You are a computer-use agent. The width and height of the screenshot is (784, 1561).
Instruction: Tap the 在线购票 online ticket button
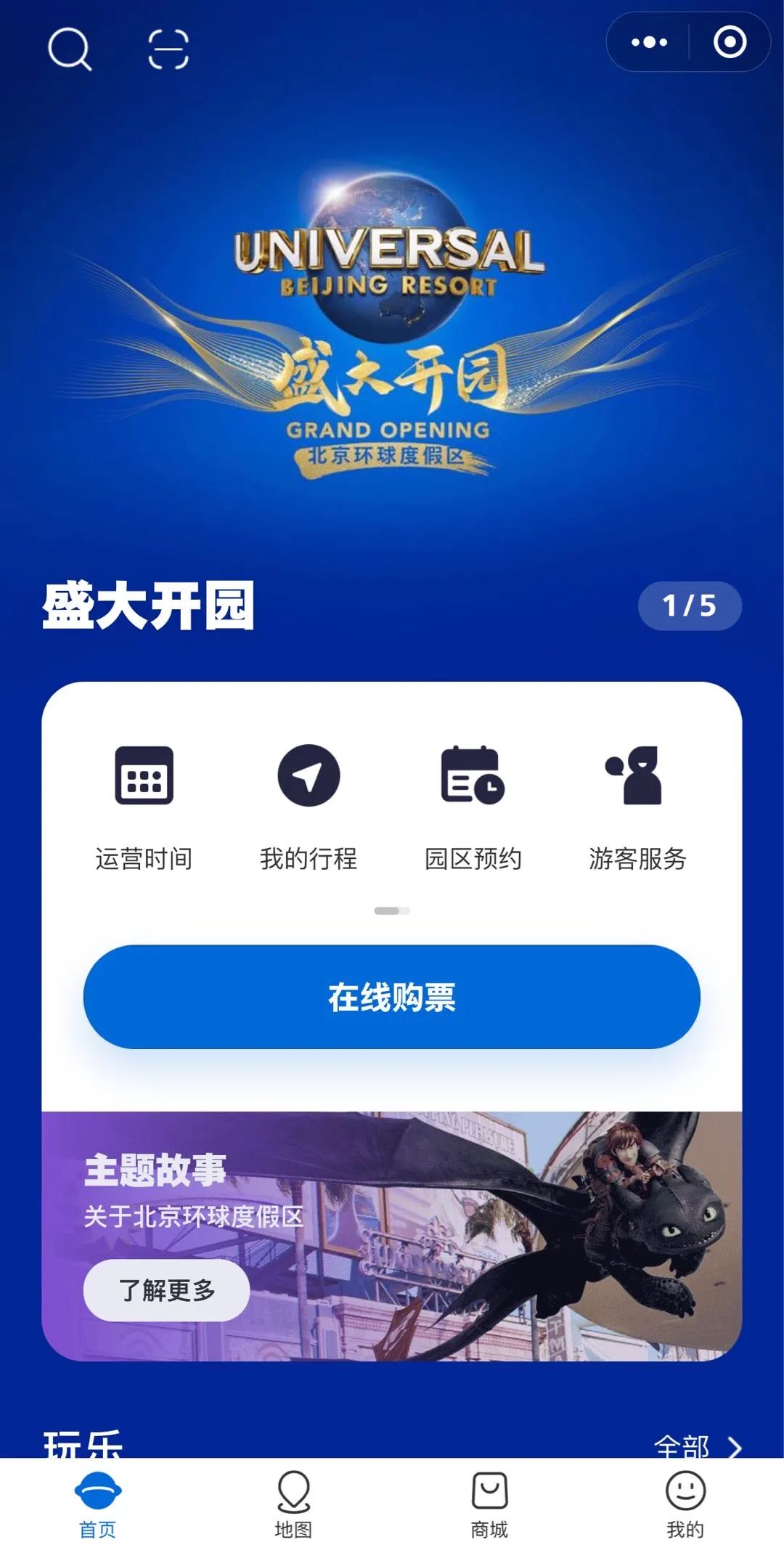pos(392,998)
